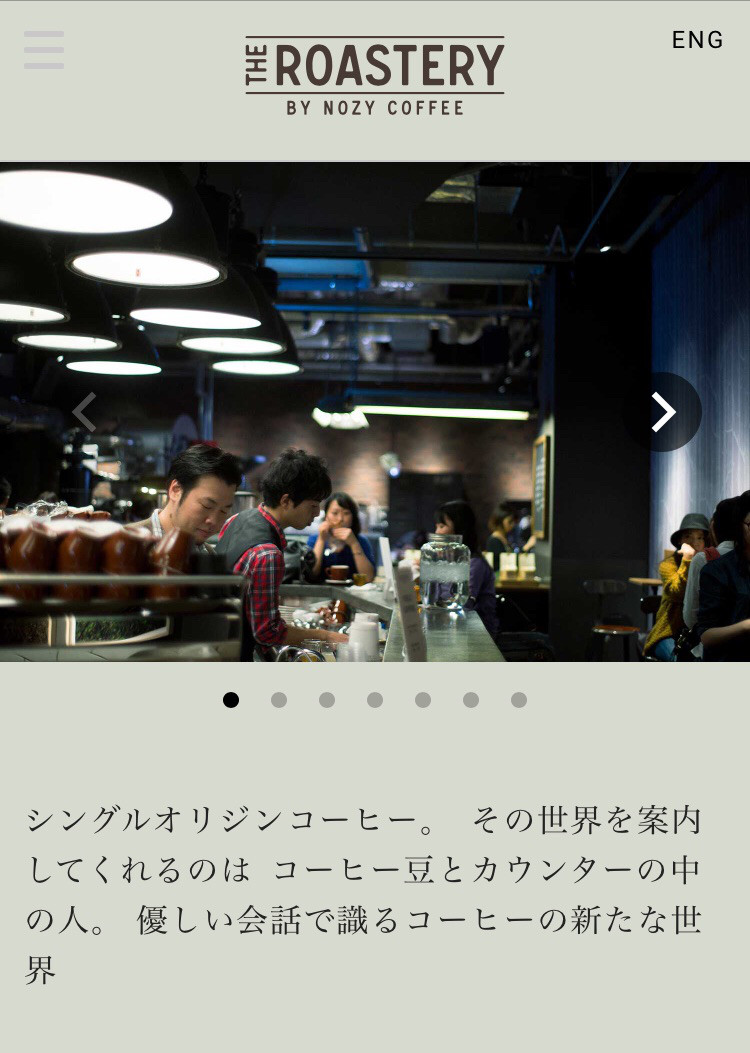The height and width of the screenshot is (1053, 750).
Task: Jump to the seventh slide dot
Action: coord(519,700)
